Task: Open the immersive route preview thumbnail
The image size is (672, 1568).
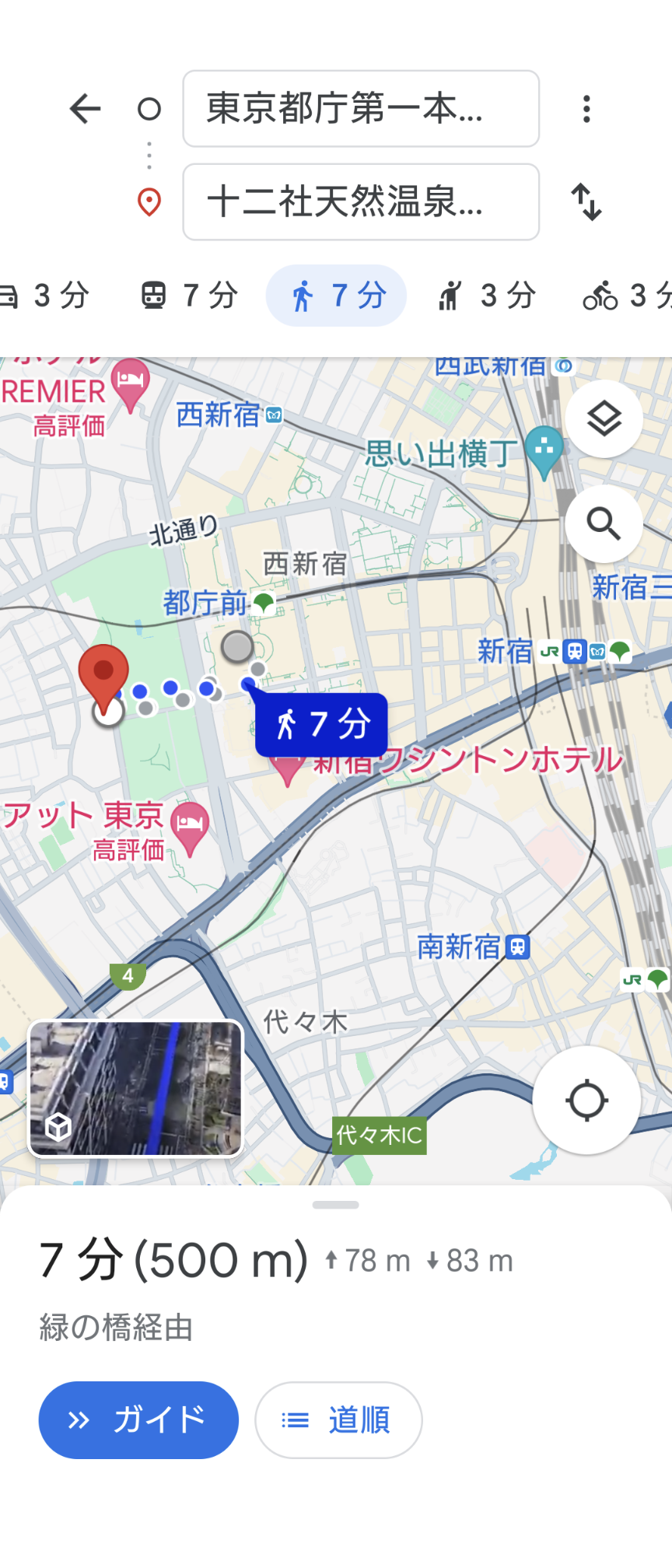Action: [x=136, y=1089]
